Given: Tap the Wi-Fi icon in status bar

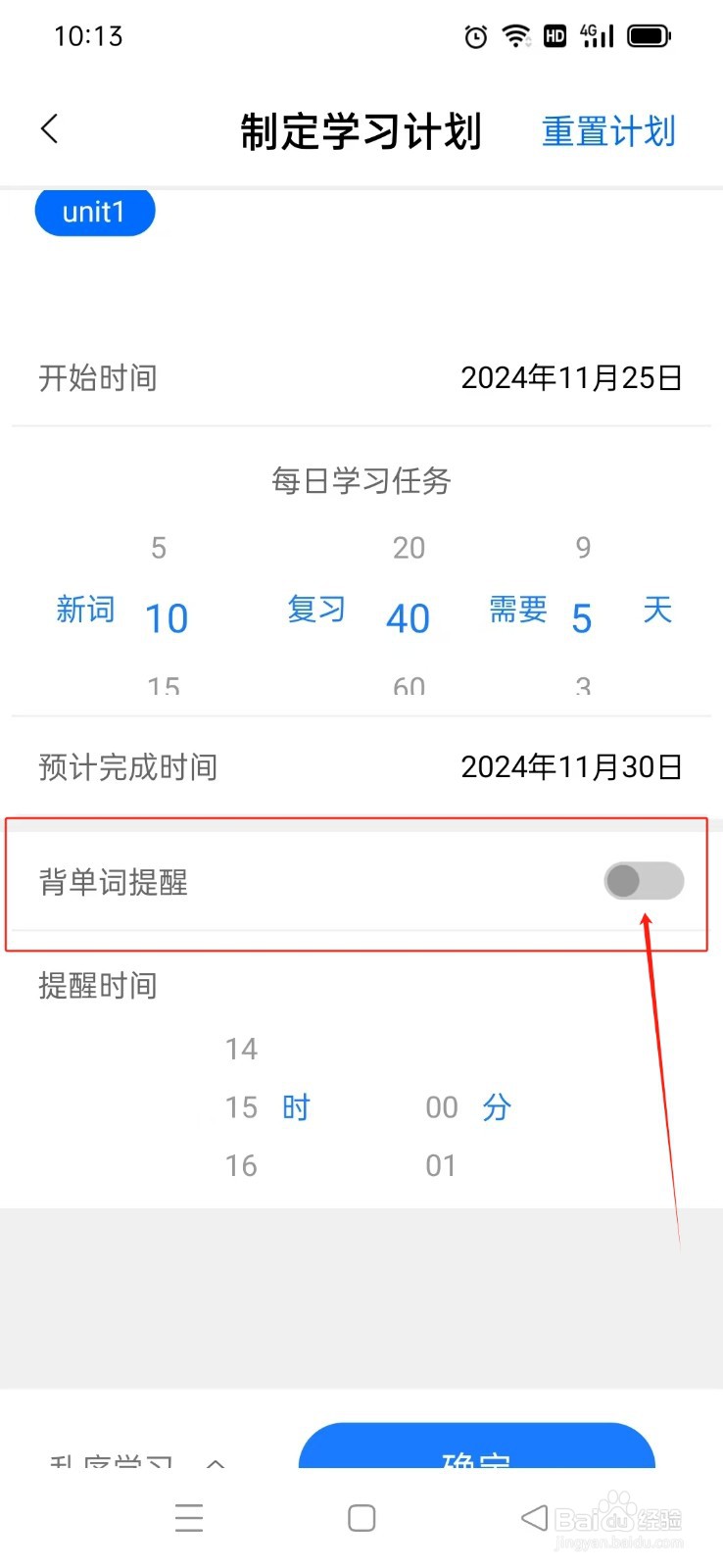Looking at the screenshot, I should point(514,36).
